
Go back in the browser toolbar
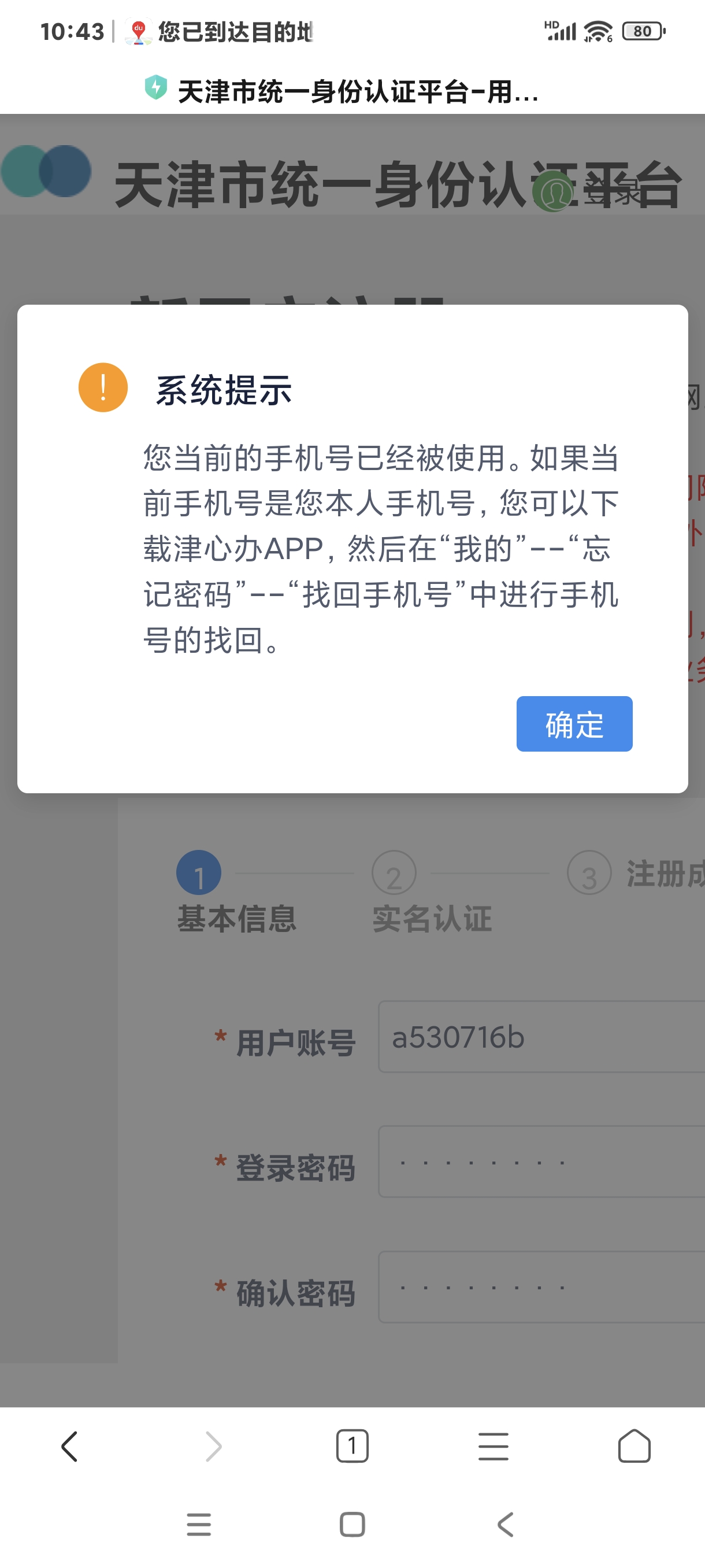pyautogui.click(x=70, y=1445)
